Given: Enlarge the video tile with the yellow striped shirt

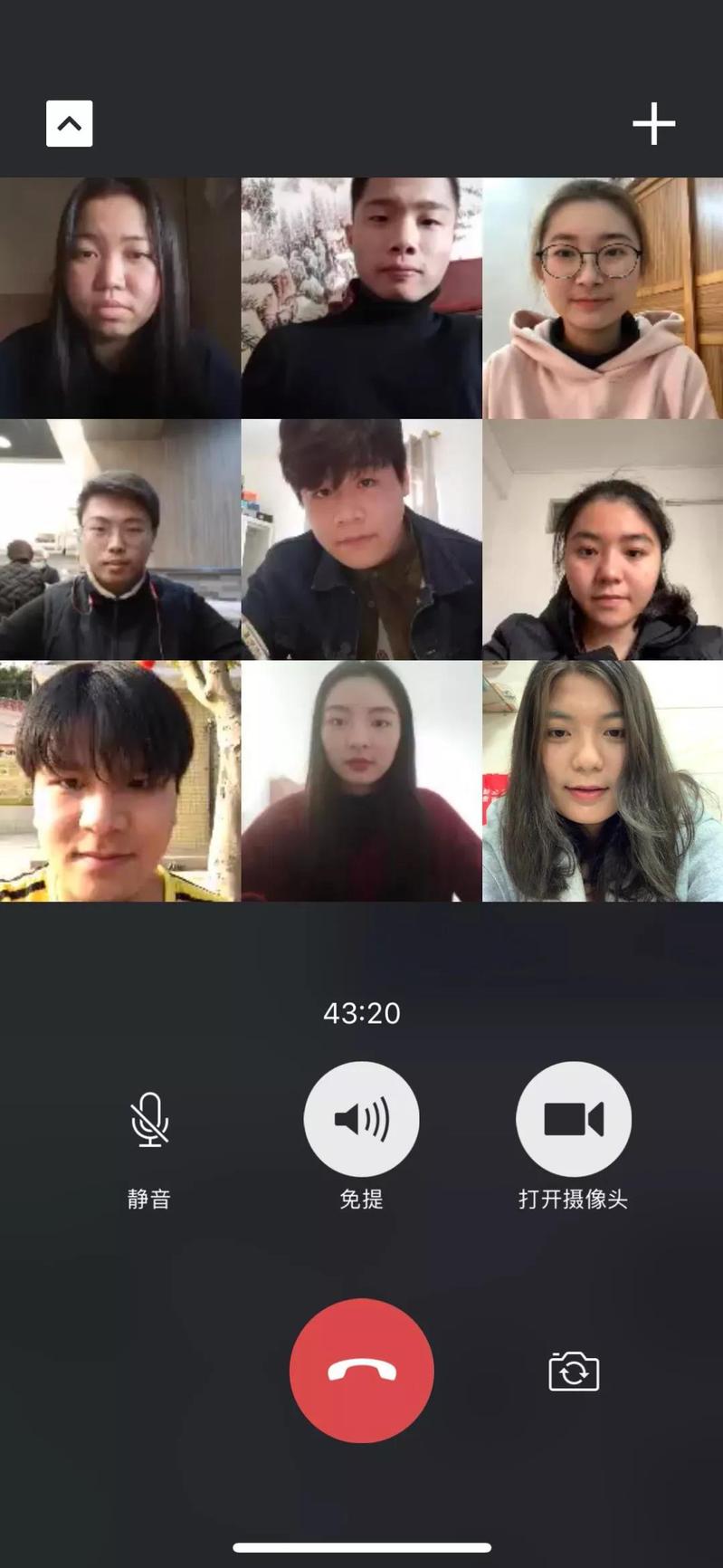Looking at the screenshot, I should (x=119, y=781).
